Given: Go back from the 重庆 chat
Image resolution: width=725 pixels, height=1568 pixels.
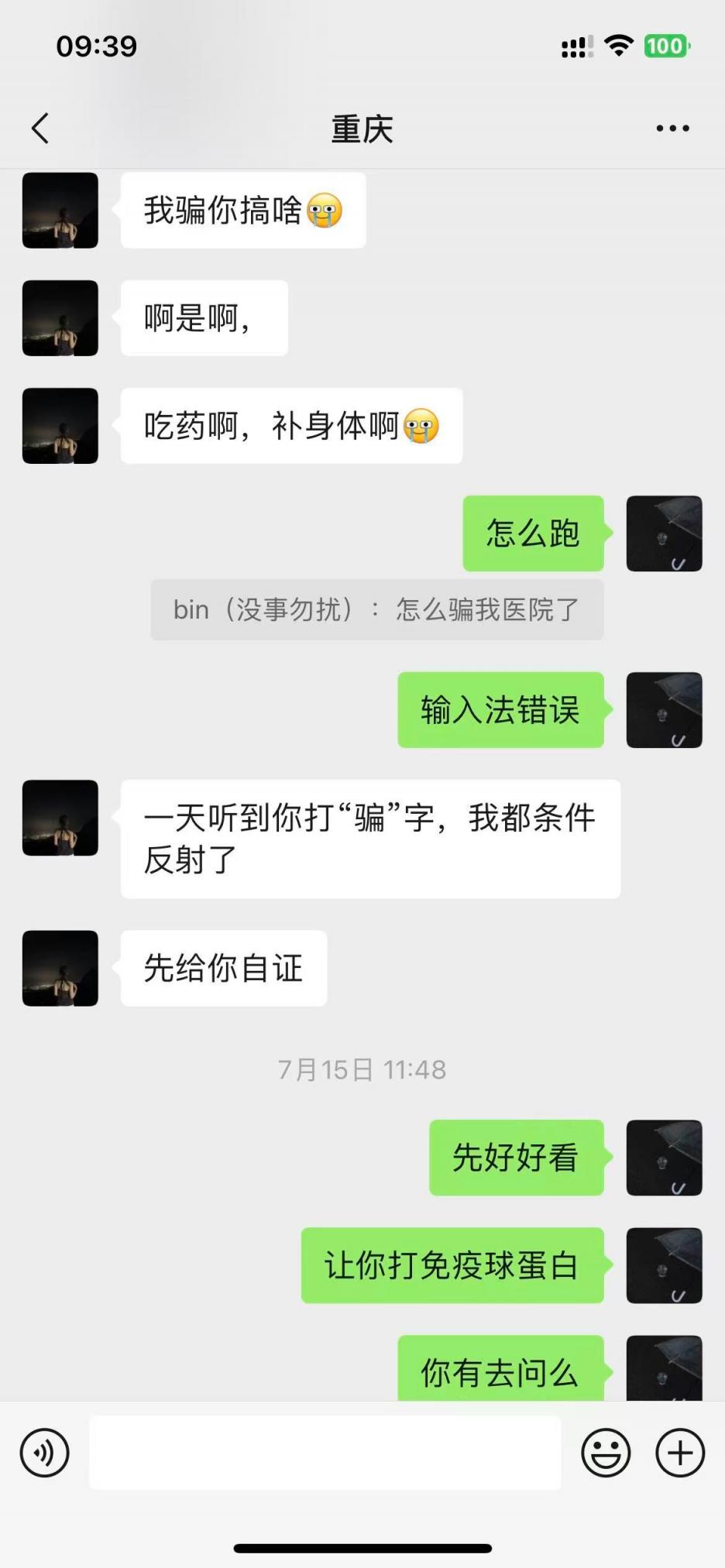Looking at the screenshot, I should [x=40, y=129].
